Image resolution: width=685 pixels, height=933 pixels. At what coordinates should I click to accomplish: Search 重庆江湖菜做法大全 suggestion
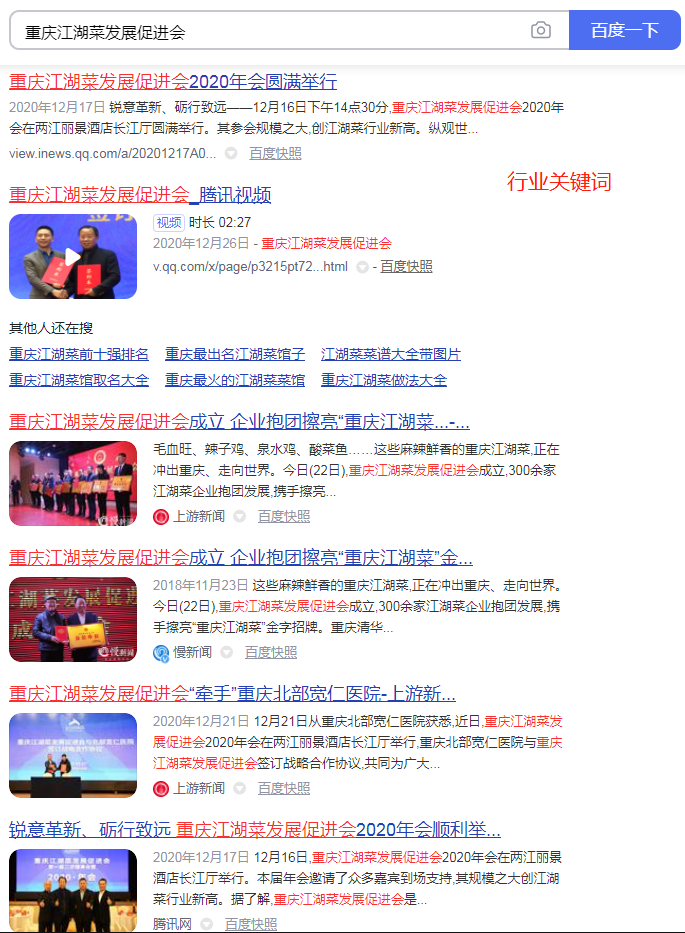384,380
